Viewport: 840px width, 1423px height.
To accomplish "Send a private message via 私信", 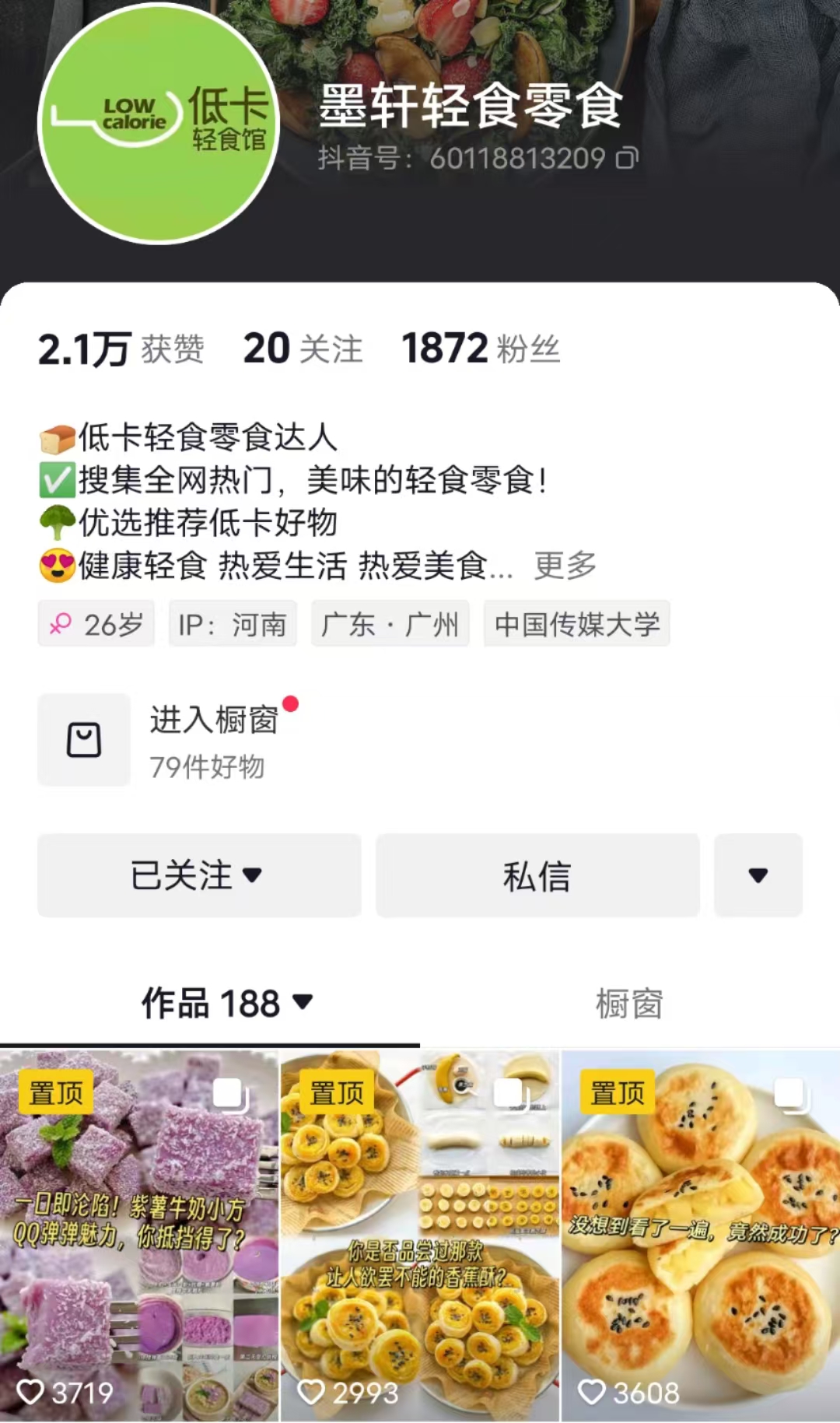I will (x=537, y=875).
